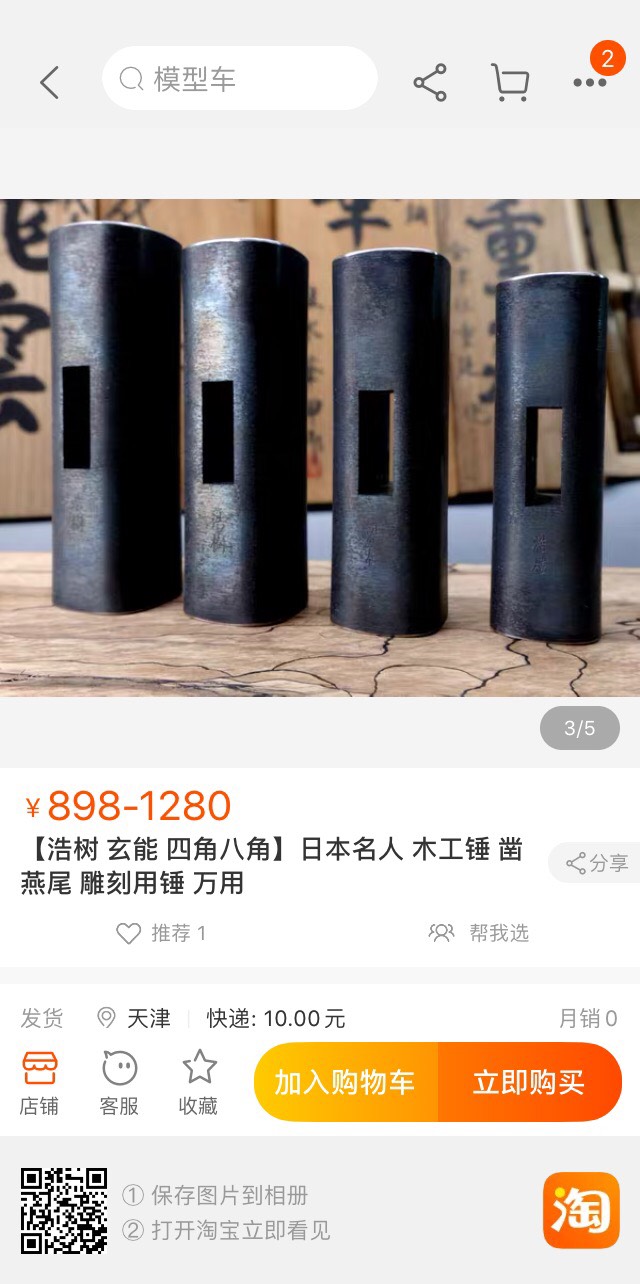Recommend this item via 推荐
Screen dimensions: 640x1284
tap(161, 933)
